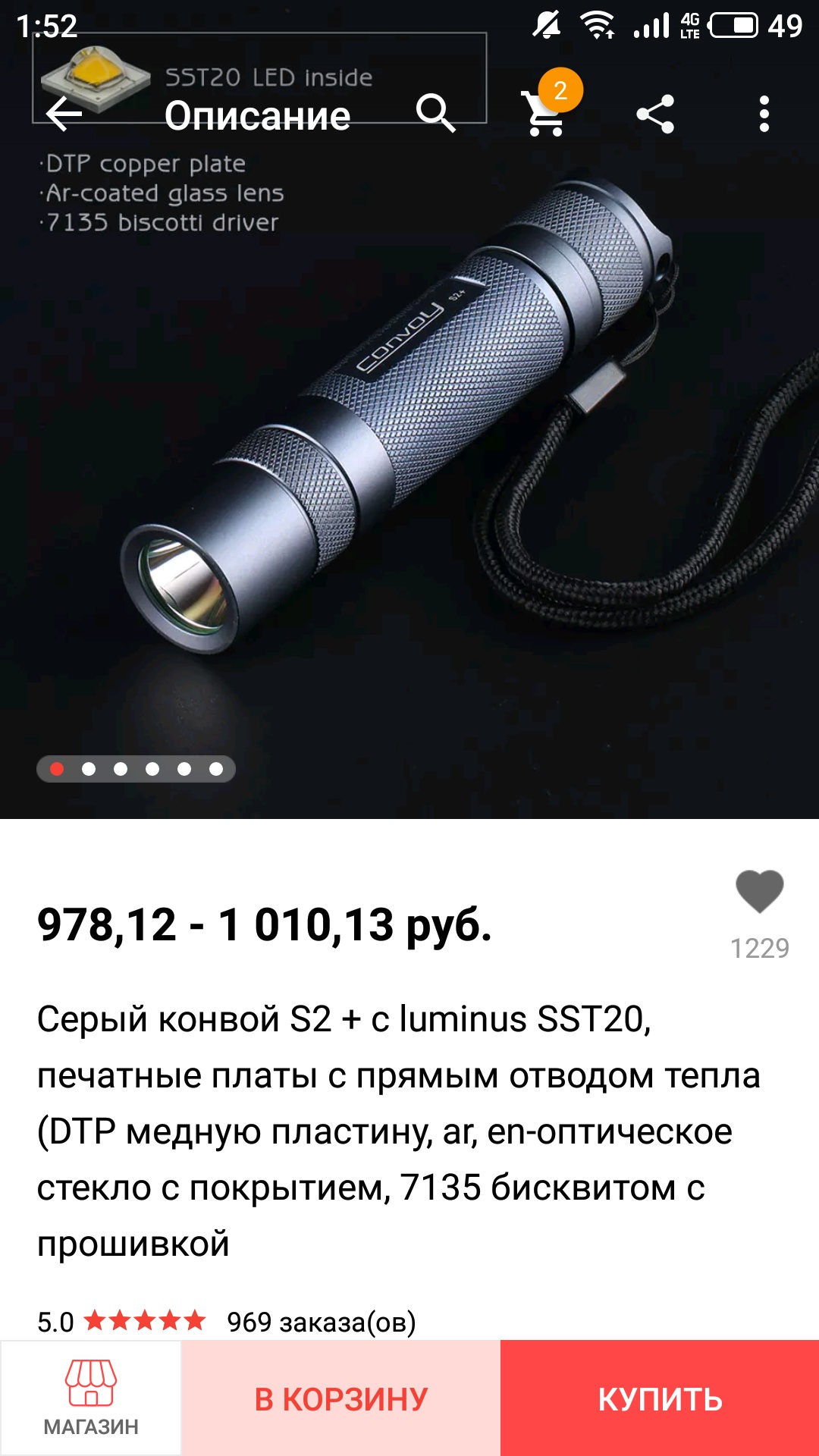Open the МАГАЗИН store page
This screenshot has height=1456, width=819.
click(x=91, y=1398)
